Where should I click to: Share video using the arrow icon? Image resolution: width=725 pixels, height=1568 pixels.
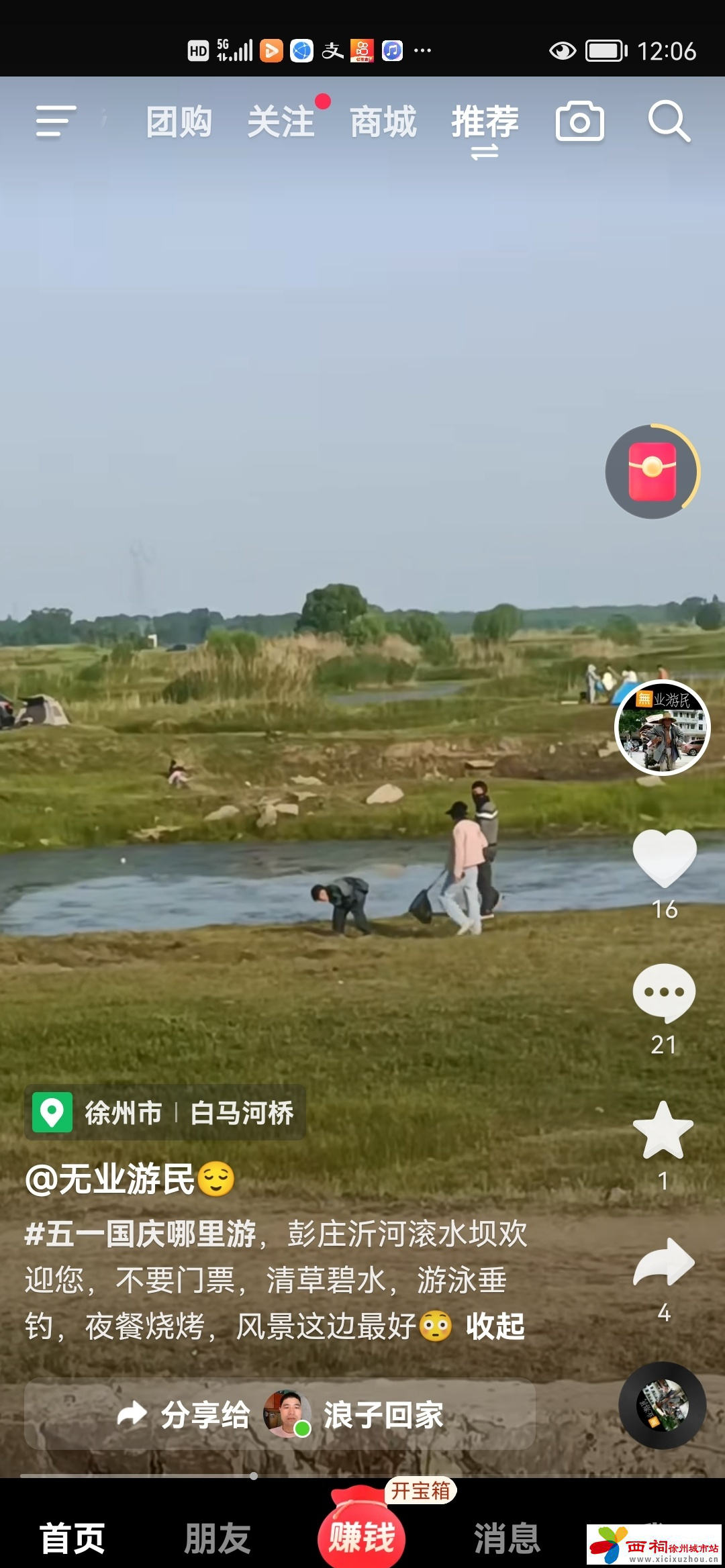(x=664, y=1262)
